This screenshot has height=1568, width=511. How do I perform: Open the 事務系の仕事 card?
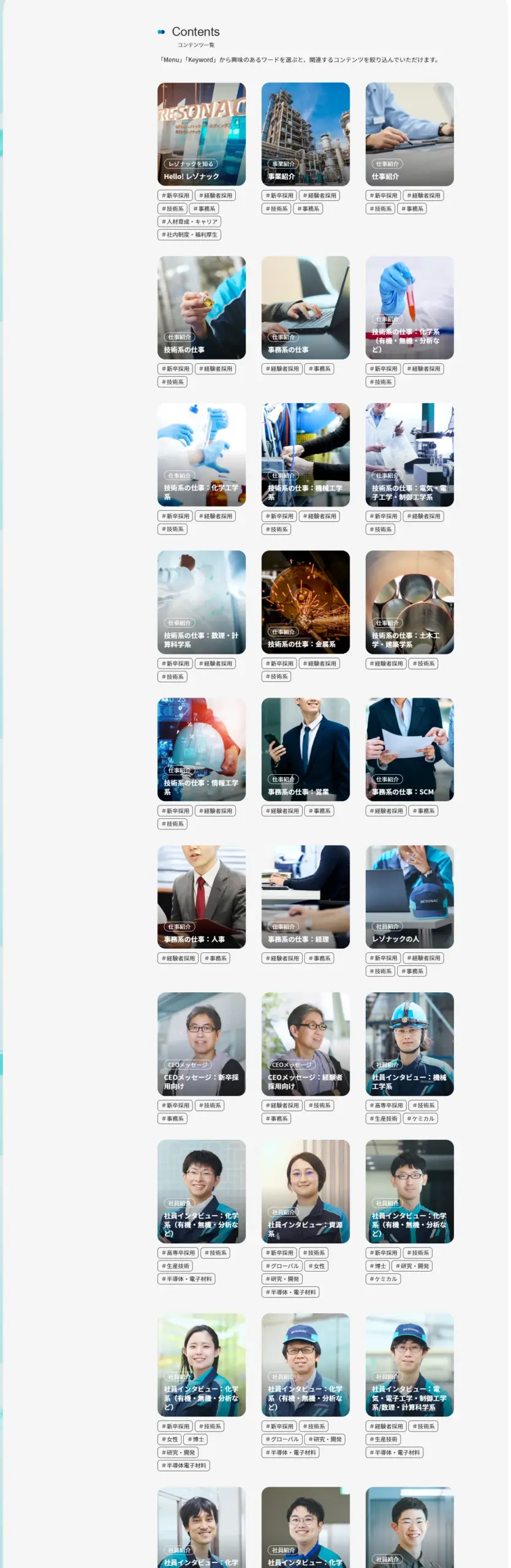pos(305,307)
